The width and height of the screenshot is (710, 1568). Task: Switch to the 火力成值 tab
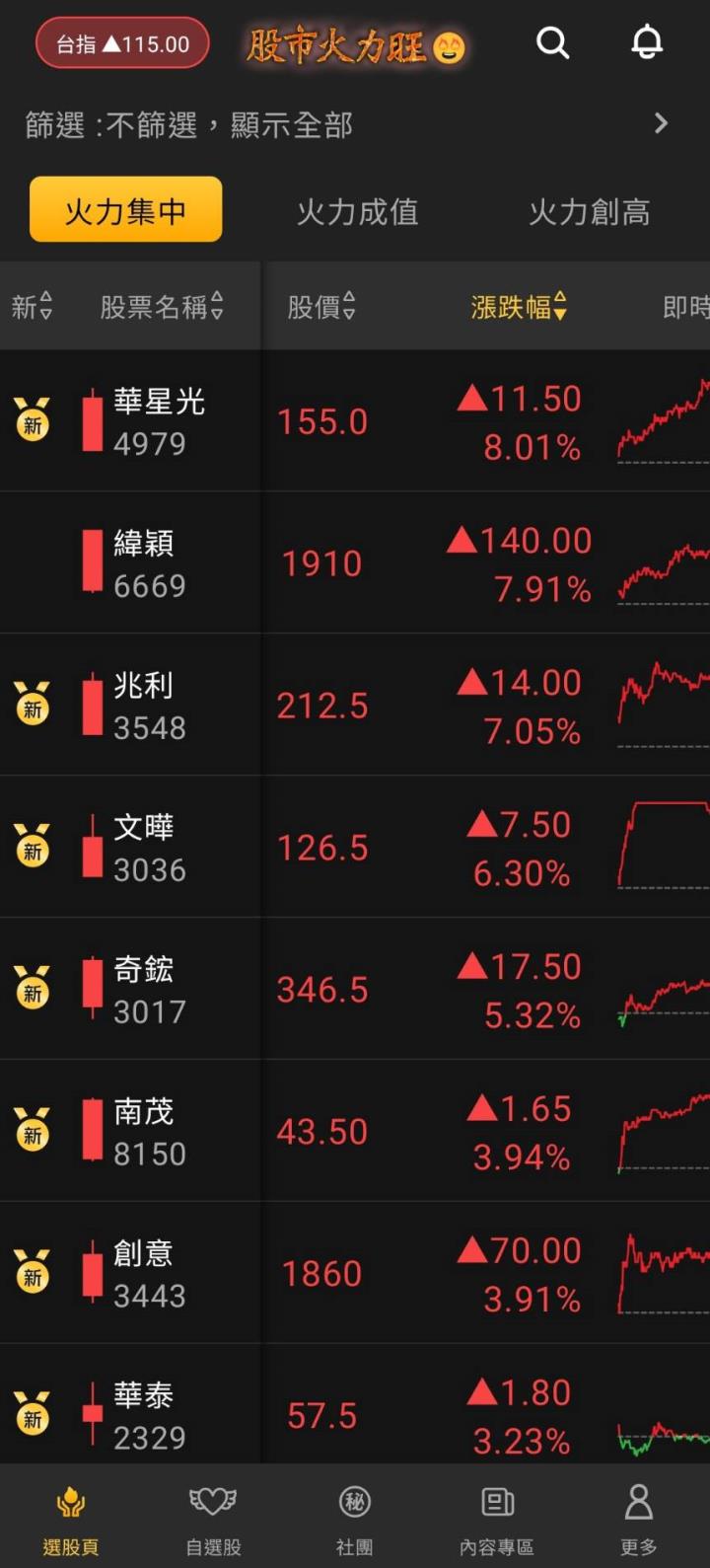click(x=357, y=211)
